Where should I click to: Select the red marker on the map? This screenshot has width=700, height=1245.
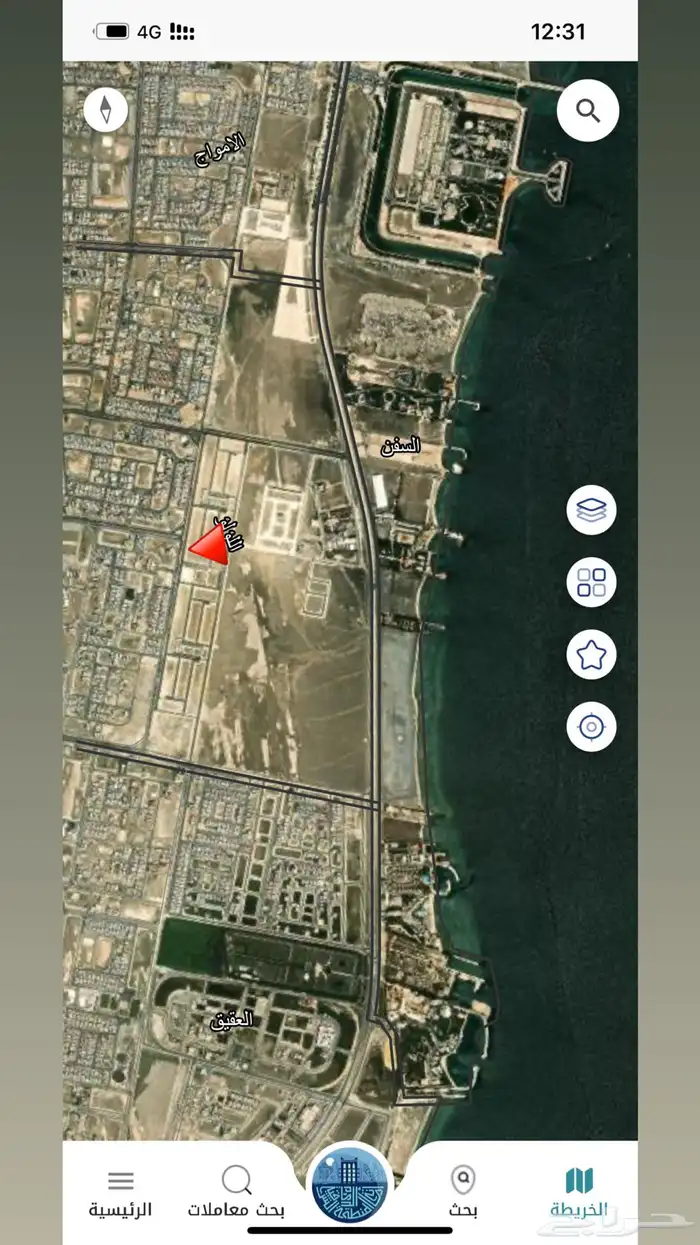click(211, 546)
